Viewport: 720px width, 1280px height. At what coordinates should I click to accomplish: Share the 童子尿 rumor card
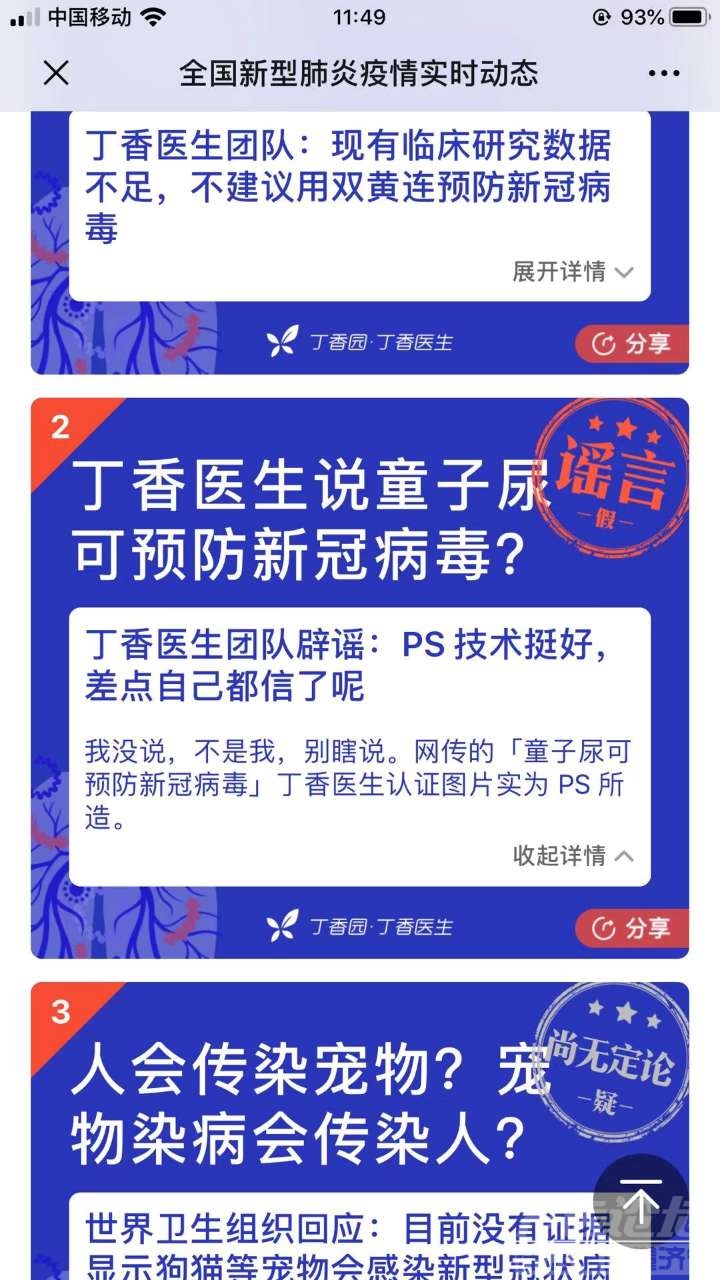pos(631,928)
